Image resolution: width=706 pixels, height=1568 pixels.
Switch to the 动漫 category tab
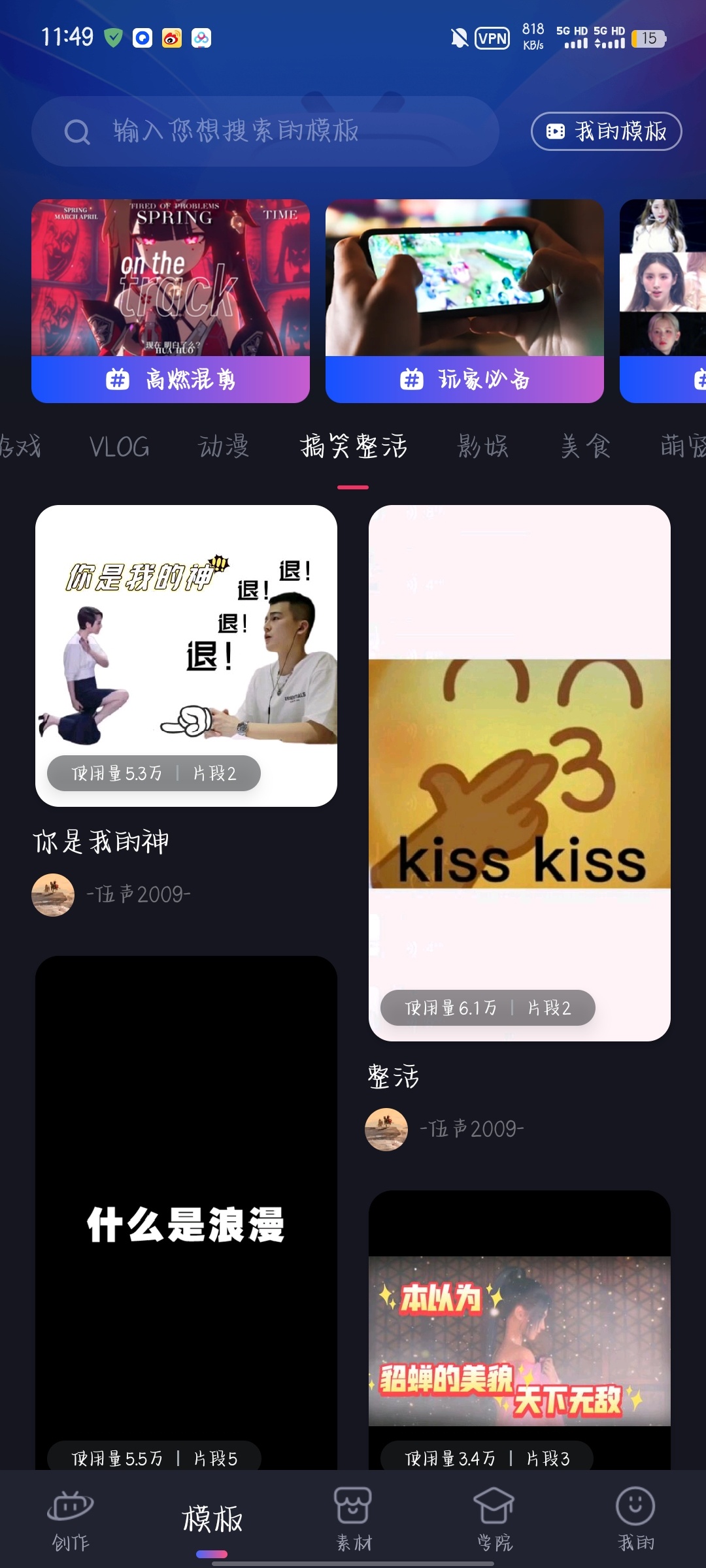[224, 447]
